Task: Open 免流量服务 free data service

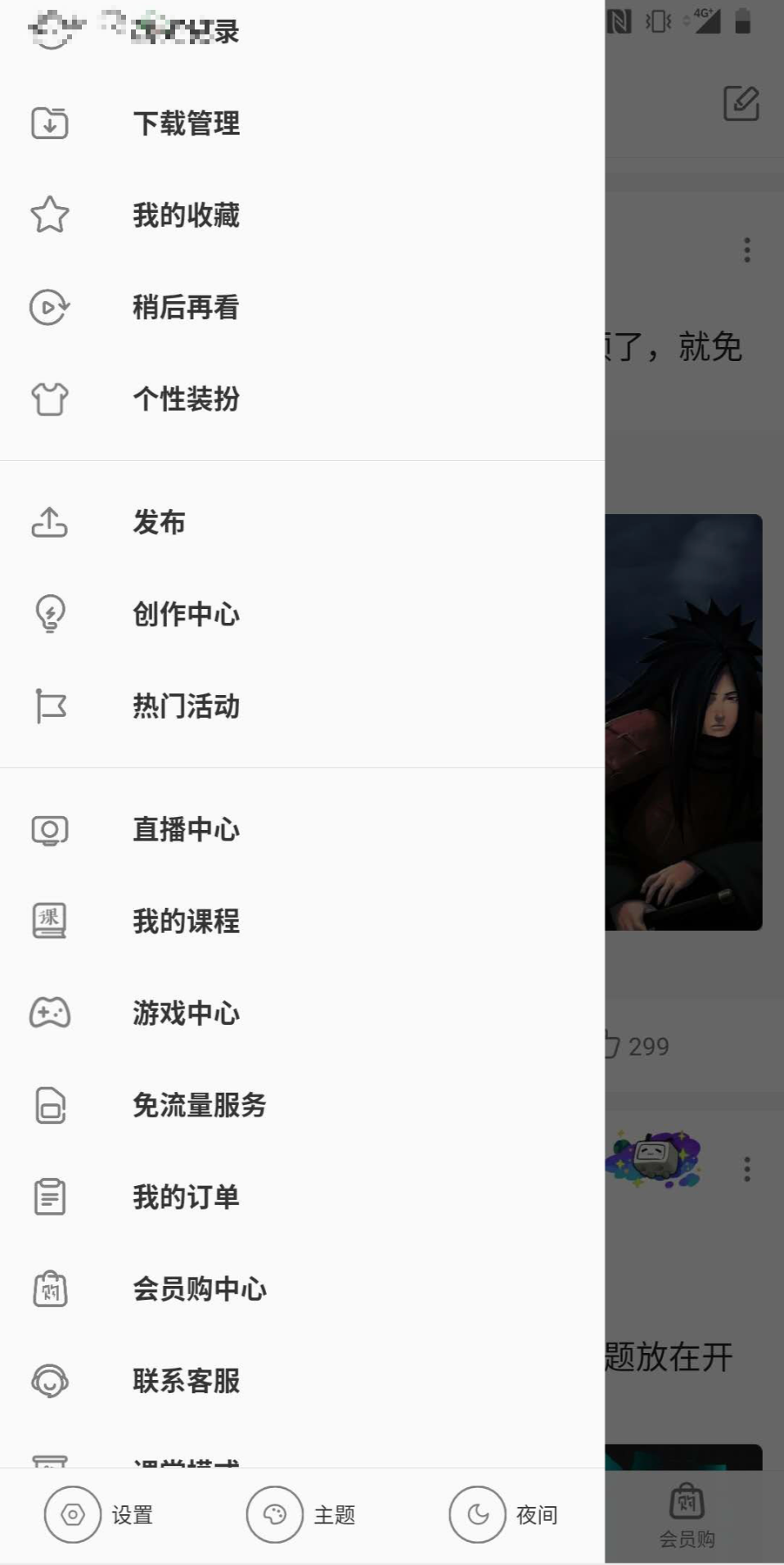Action: (302, 1105)
